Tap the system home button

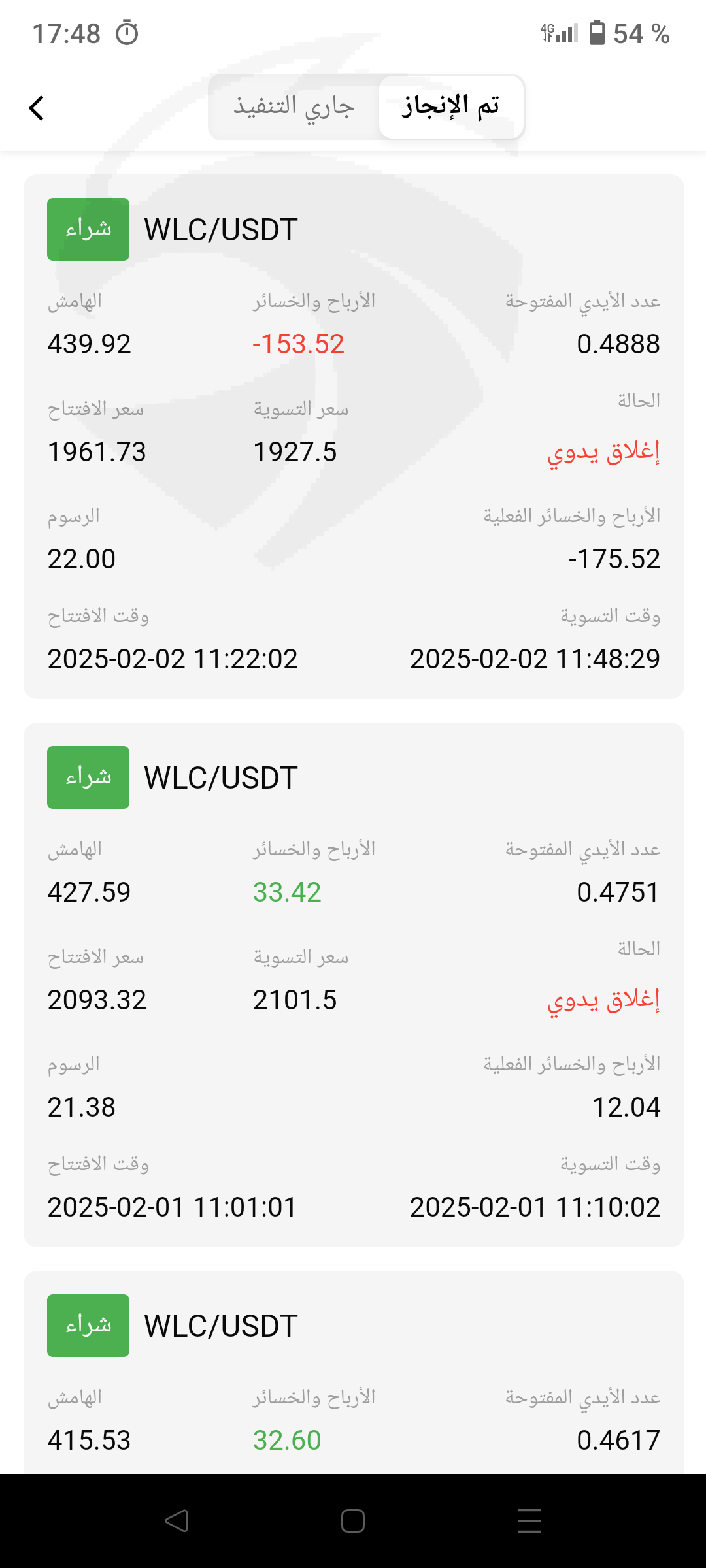(x=353, y=1520)
